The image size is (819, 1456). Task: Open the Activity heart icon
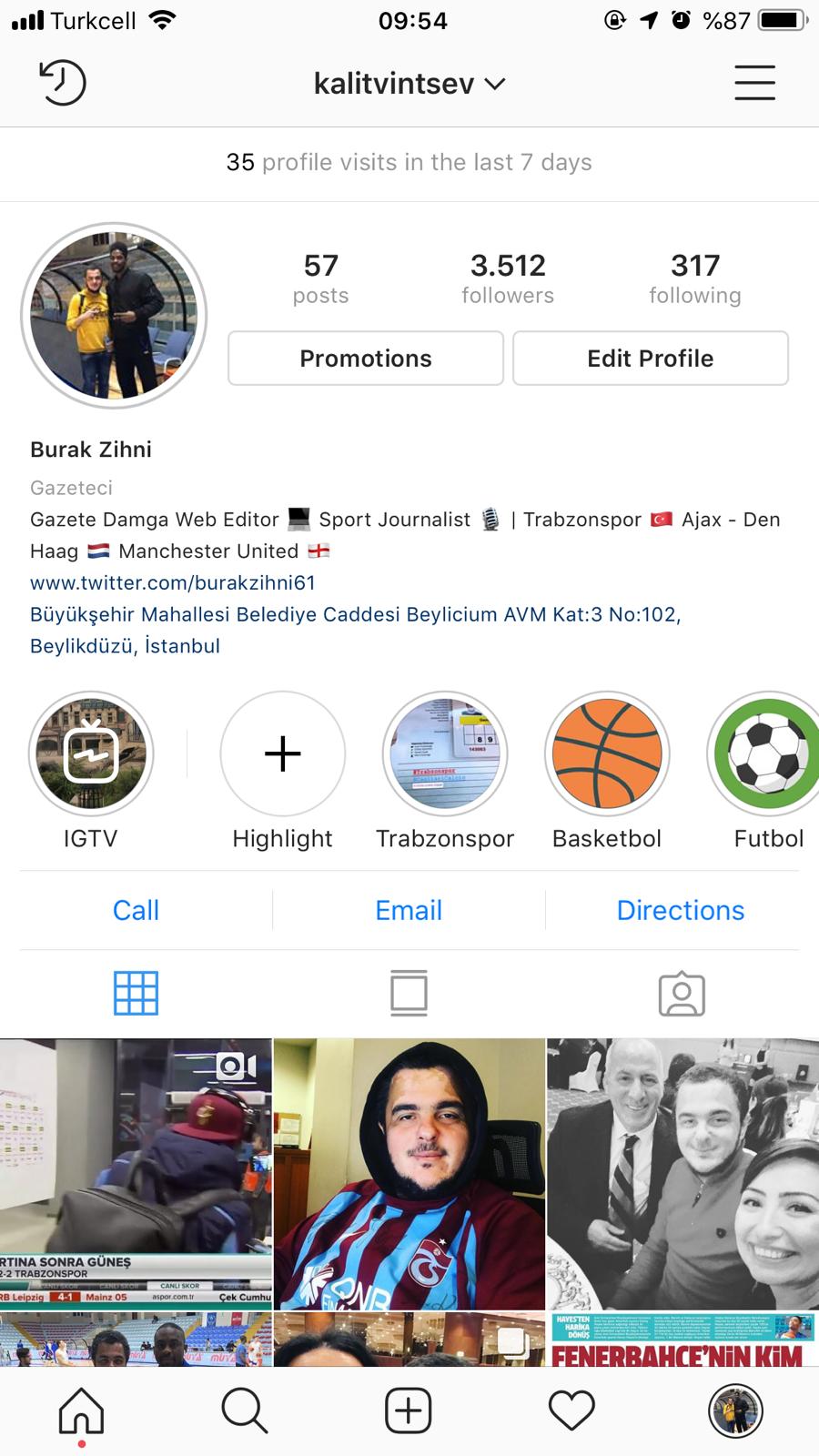tap(571, 1410)
